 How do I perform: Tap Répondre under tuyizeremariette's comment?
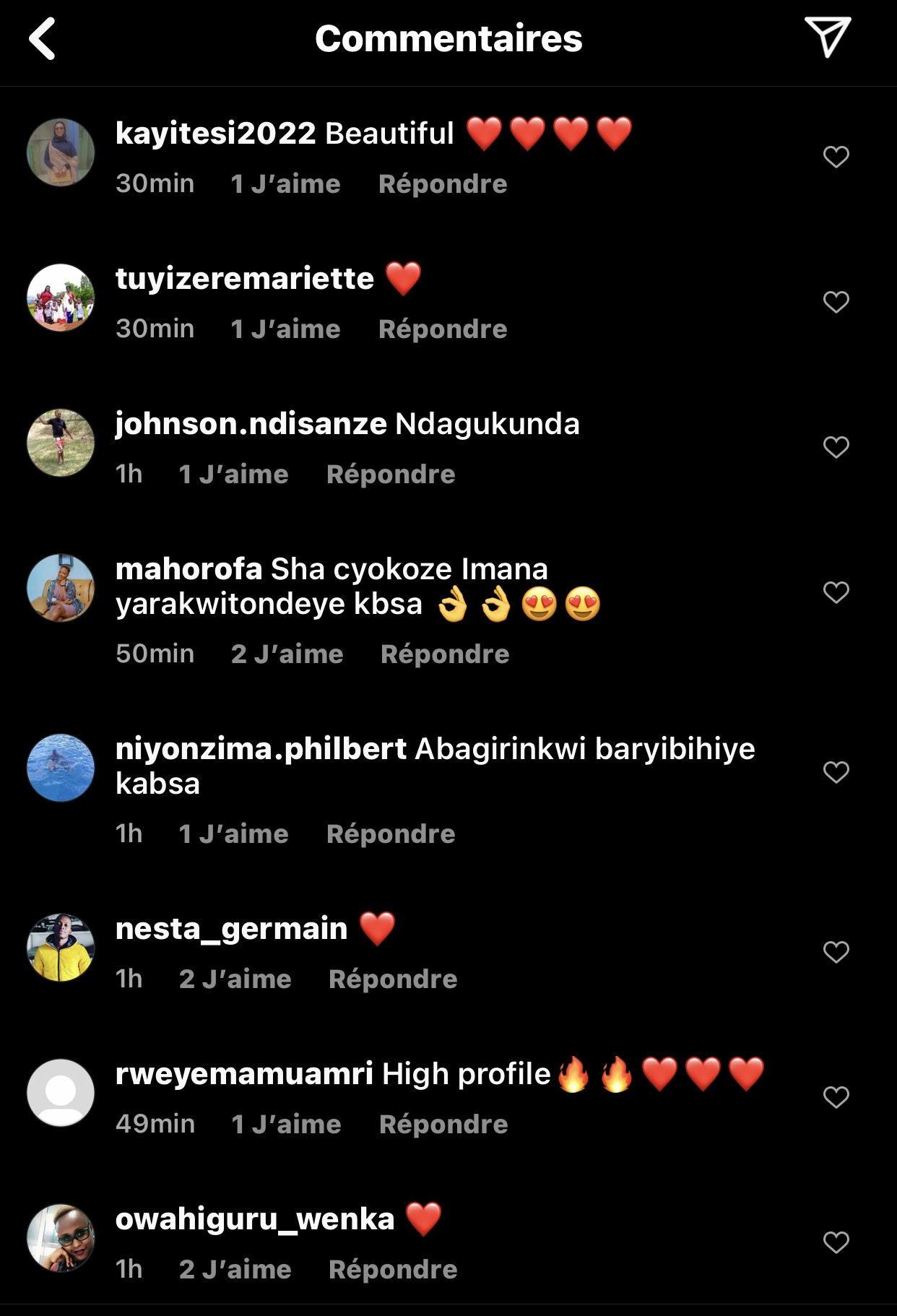click(442, 329)
